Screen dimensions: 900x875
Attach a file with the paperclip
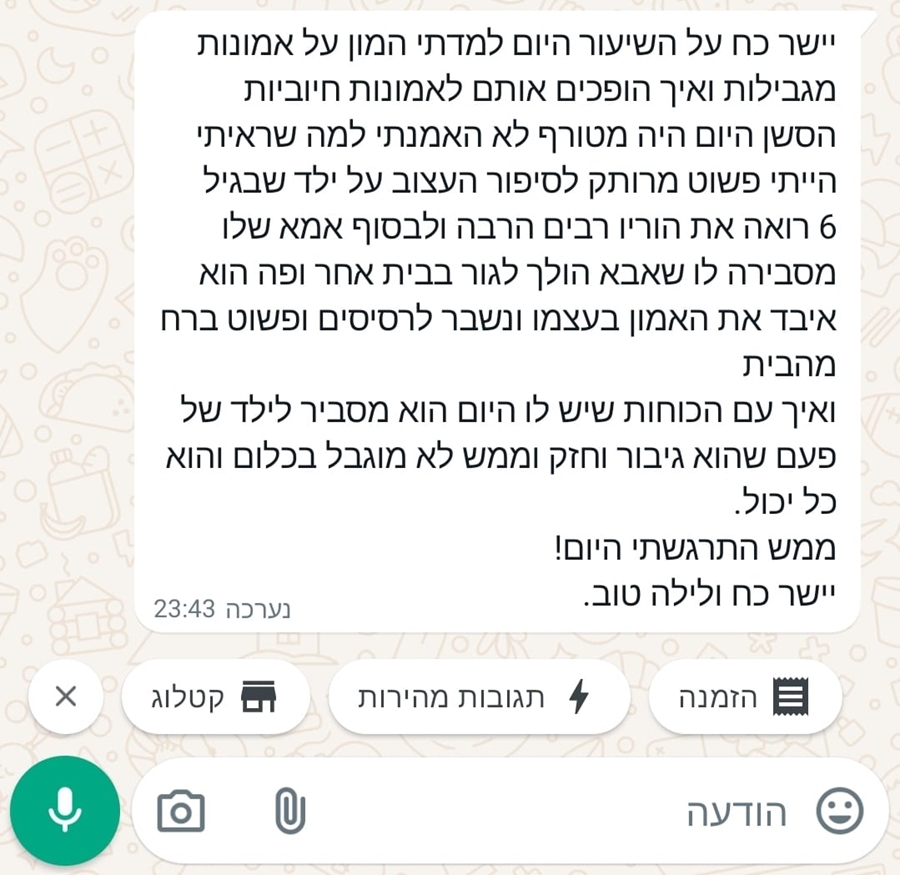(289, 811)
